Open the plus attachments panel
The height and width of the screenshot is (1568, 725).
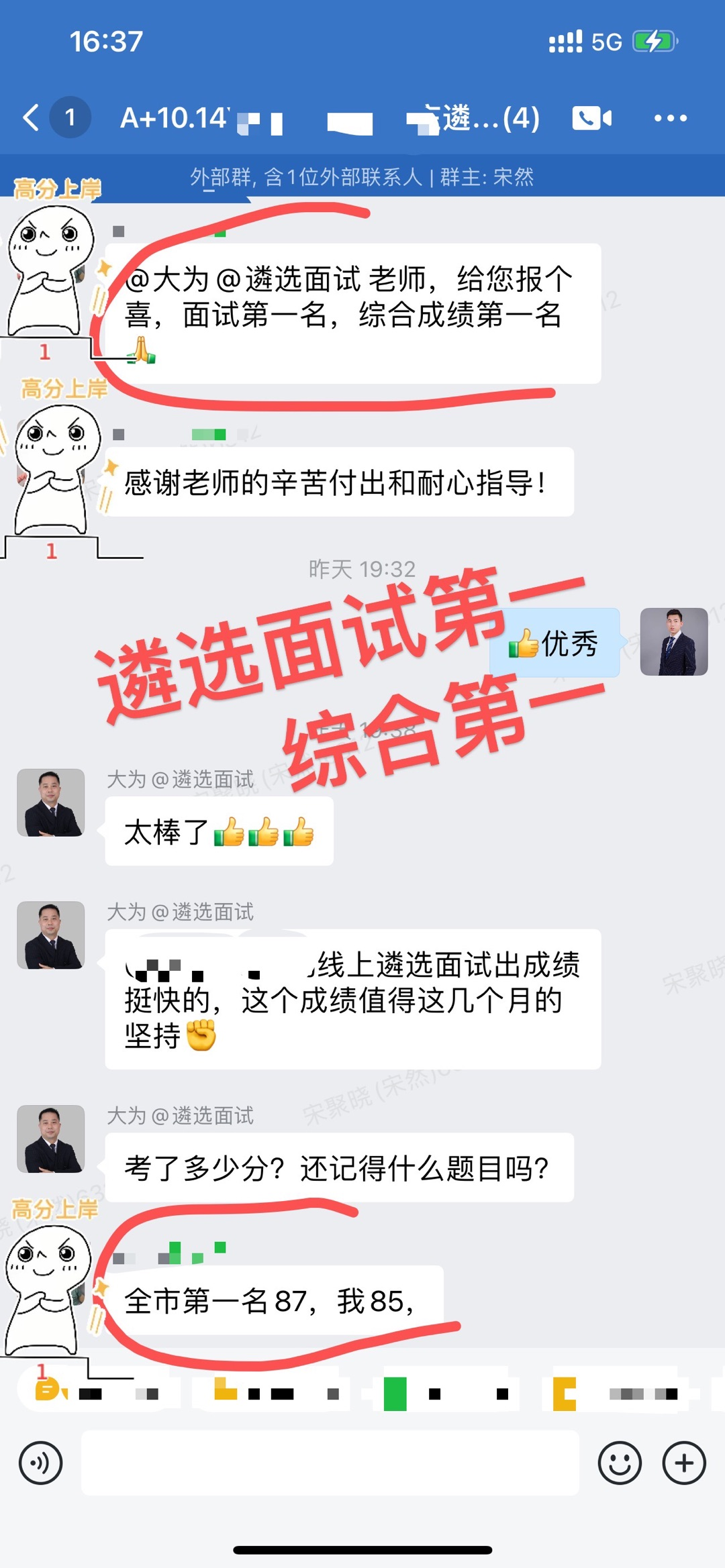pos(683,1463)
